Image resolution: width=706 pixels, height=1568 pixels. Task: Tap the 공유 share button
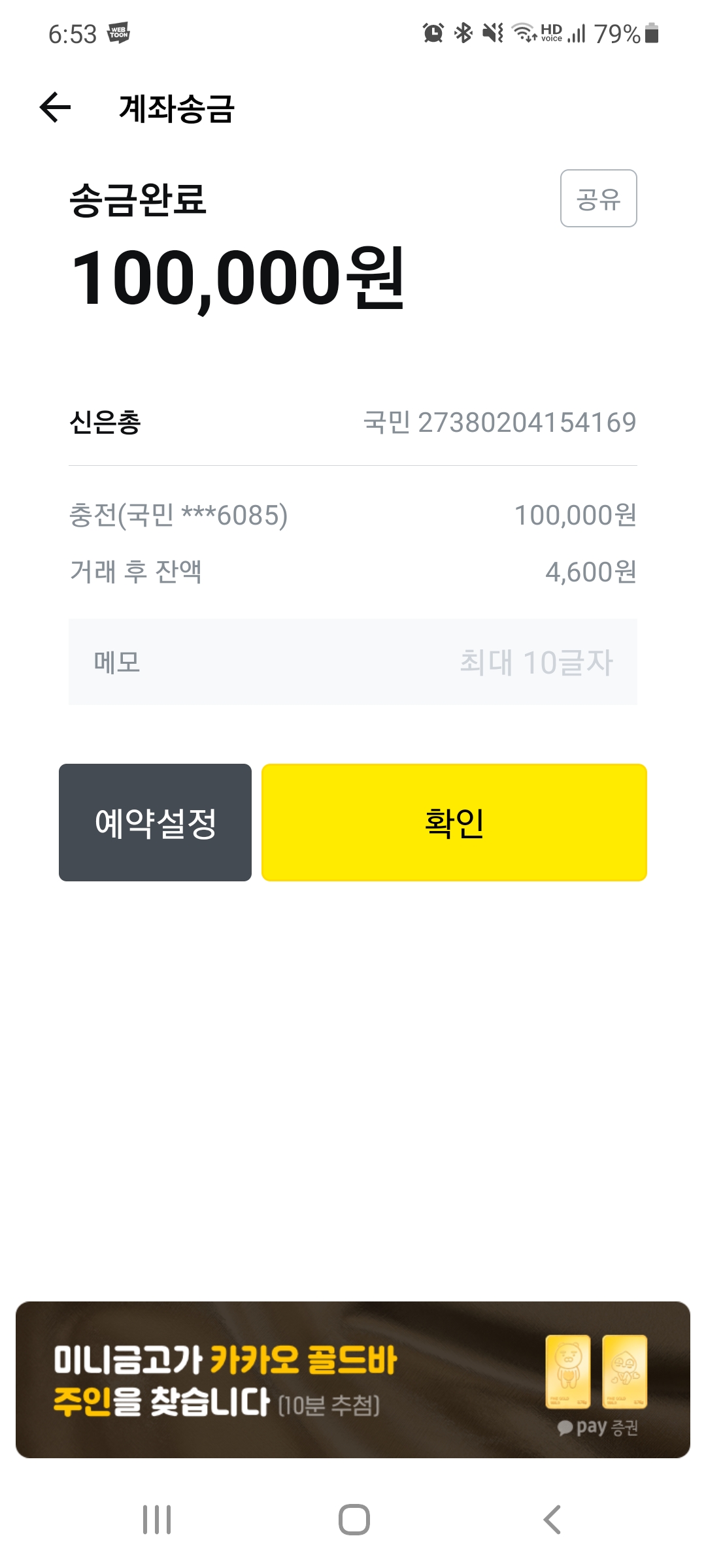click(x=598, y=199)
